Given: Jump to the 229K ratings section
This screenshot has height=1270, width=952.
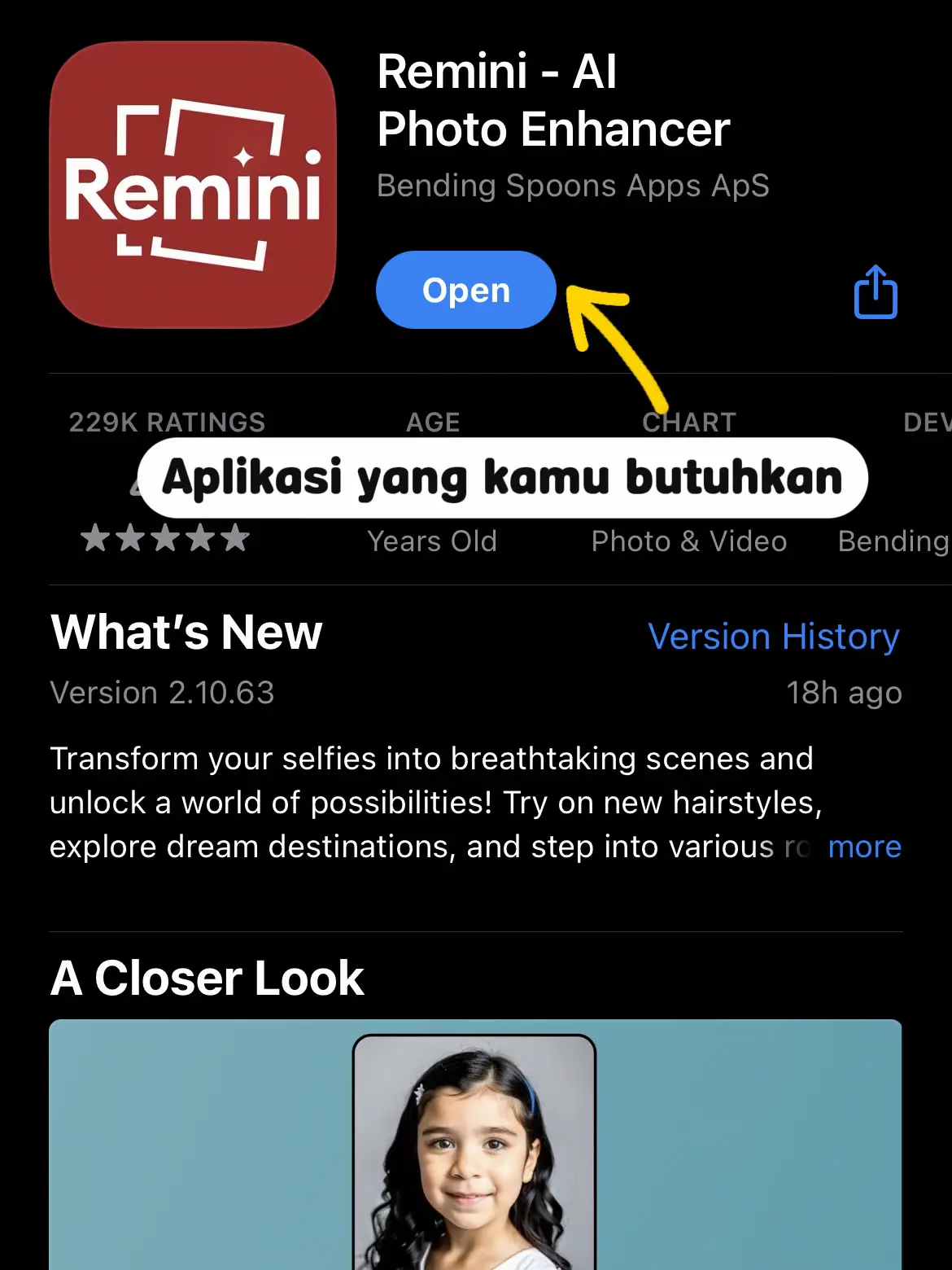Looking at the screenshot, I should (x=166, y=423).
